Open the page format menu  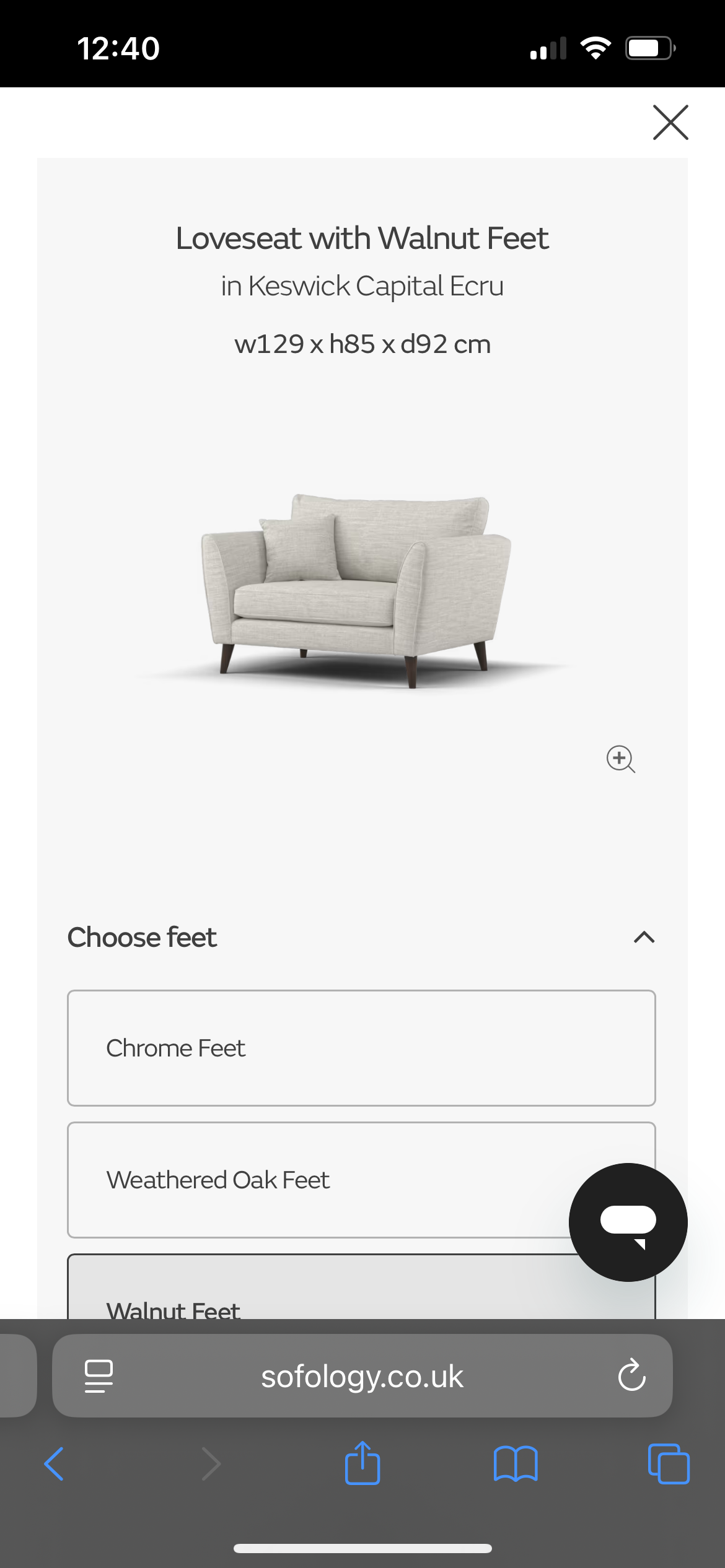tap(99, 1376)
